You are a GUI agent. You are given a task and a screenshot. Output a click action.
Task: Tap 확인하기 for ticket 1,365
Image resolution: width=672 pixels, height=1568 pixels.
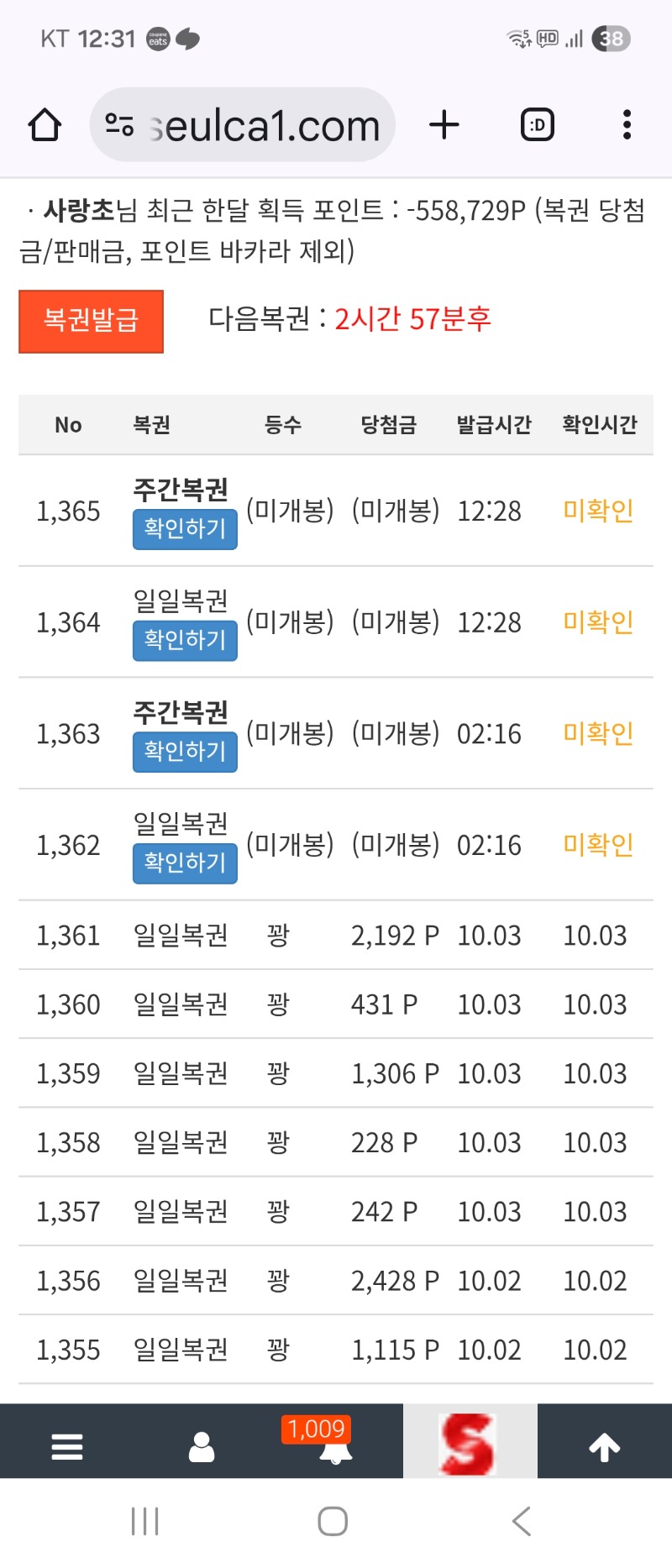coord(185,529)
